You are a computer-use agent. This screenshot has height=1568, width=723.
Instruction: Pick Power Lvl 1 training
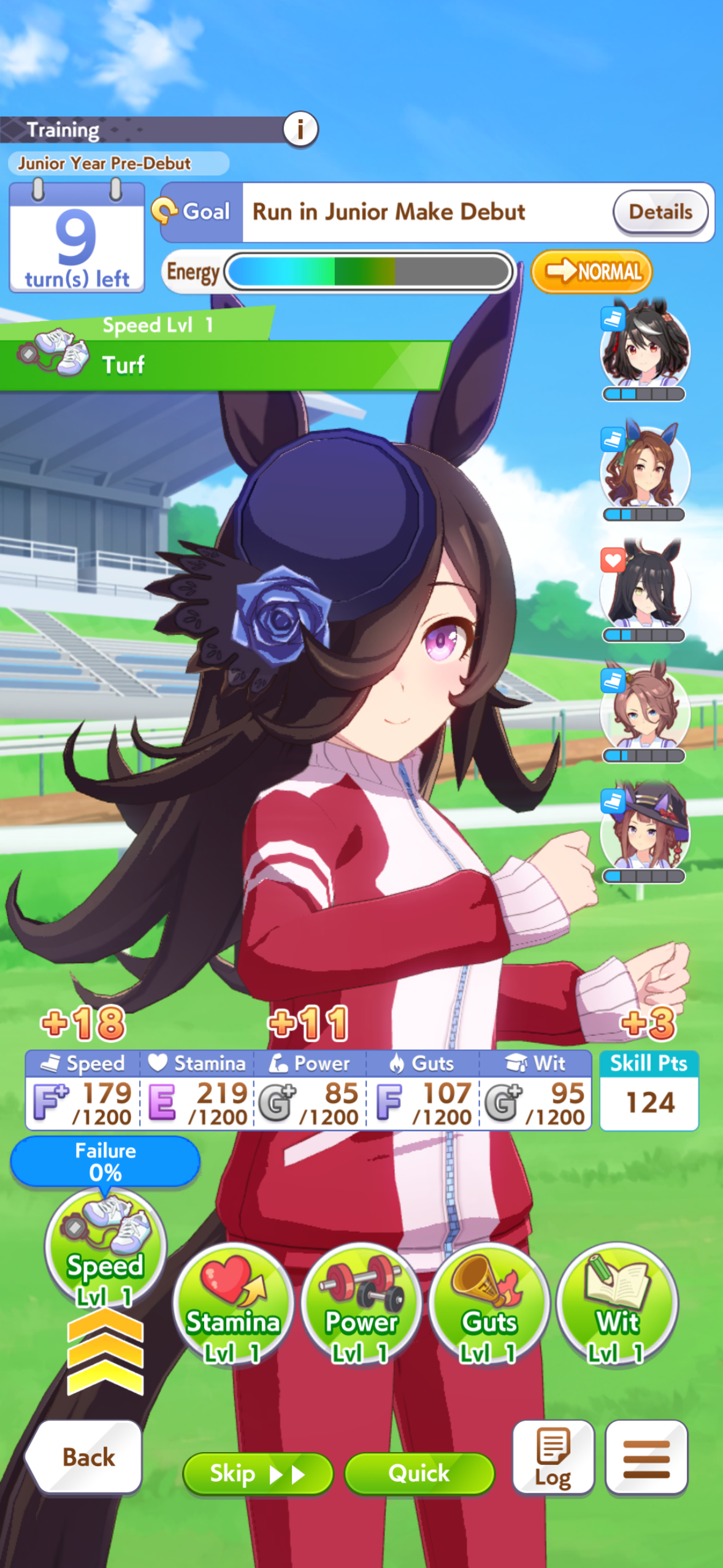point(361,1302)
